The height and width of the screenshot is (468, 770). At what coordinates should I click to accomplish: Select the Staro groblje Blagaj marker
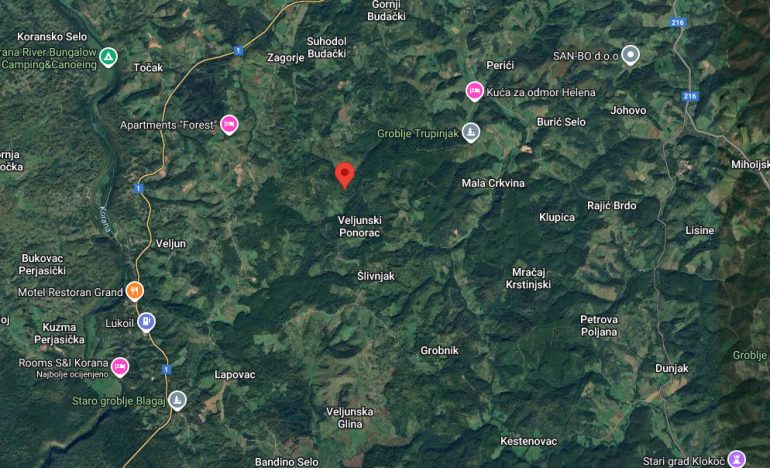pyautogui.click(x=177, y=400)
